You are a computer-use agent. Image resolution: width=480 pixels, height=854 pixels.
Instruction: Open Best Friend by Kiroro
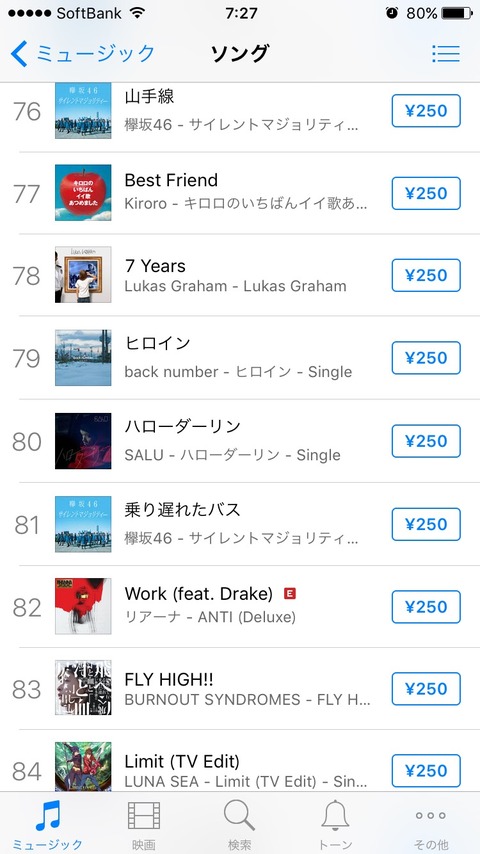tap(240, 193)
